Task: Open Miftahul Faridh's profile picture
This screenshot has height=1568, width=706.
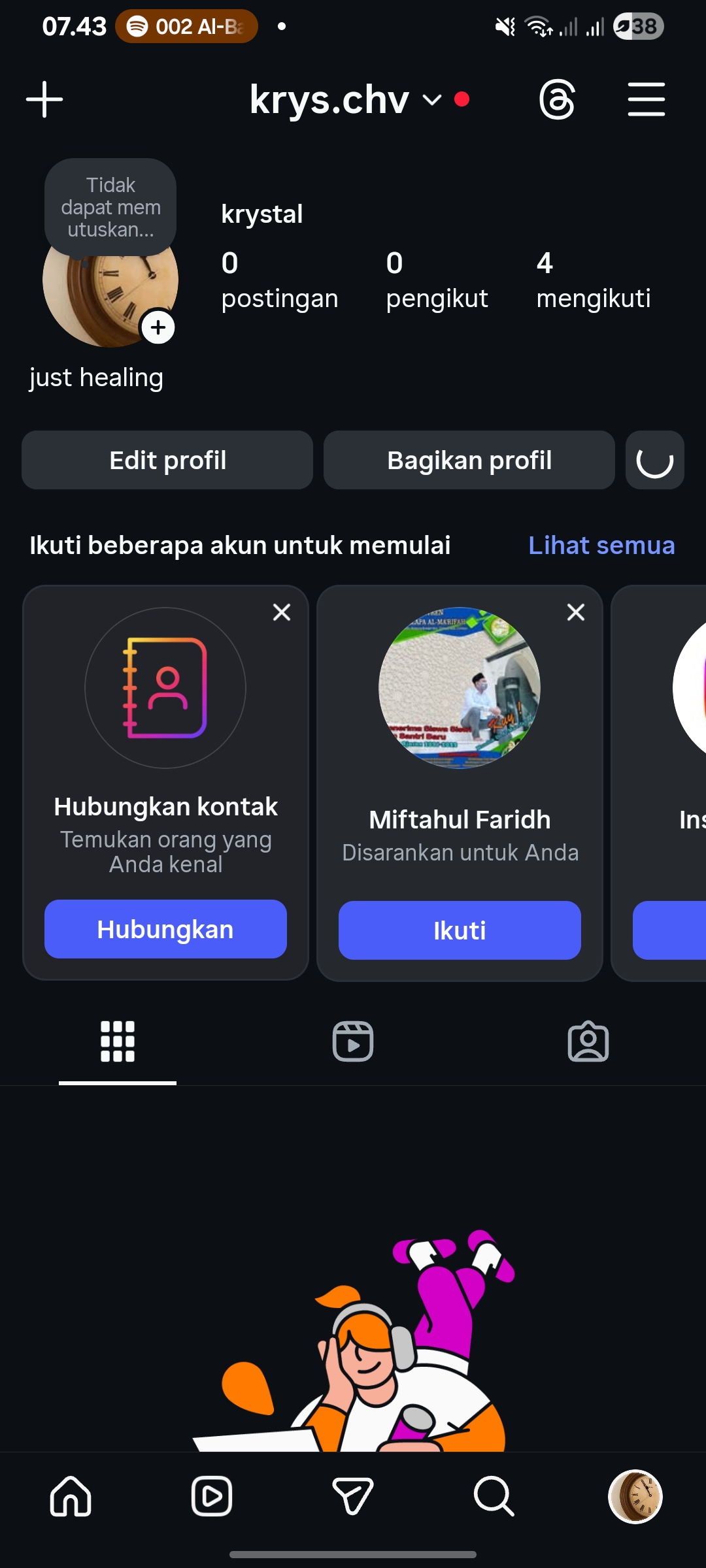Action: pos(460,688)
